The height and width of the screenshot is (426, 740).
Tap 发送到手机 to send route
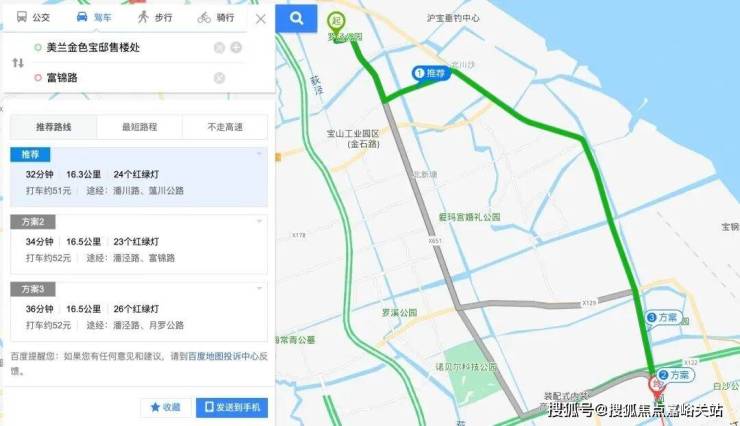pyautogui.click(x=232, y=407)
